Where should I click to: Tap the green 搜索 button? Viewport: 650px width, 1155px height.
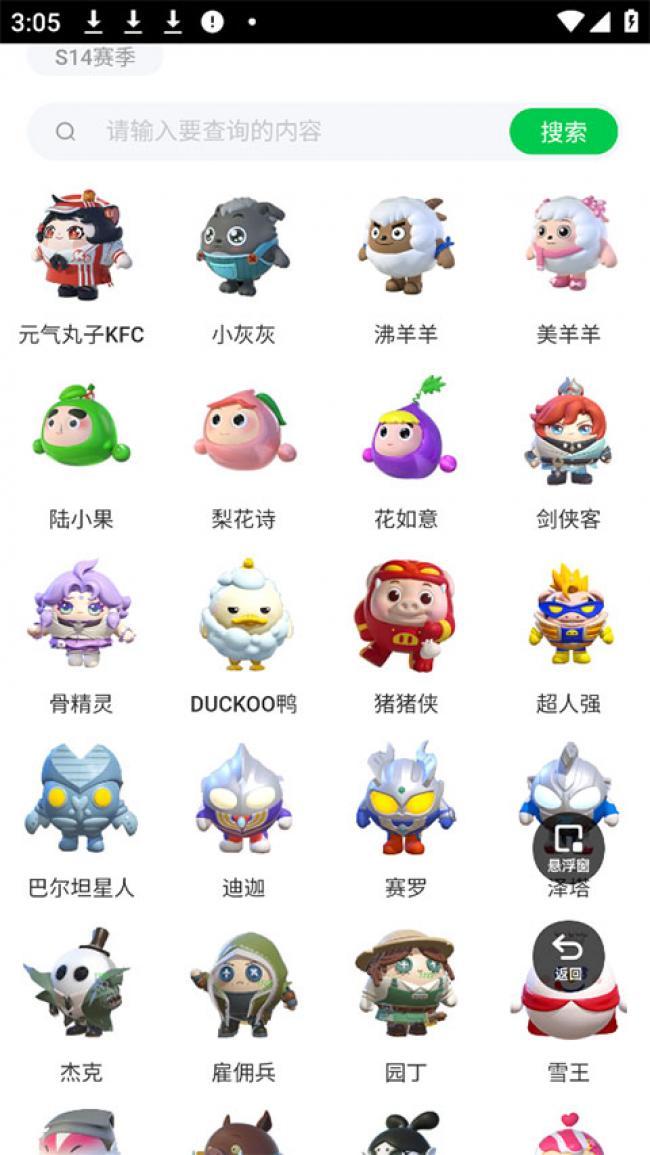click(563, 131)
